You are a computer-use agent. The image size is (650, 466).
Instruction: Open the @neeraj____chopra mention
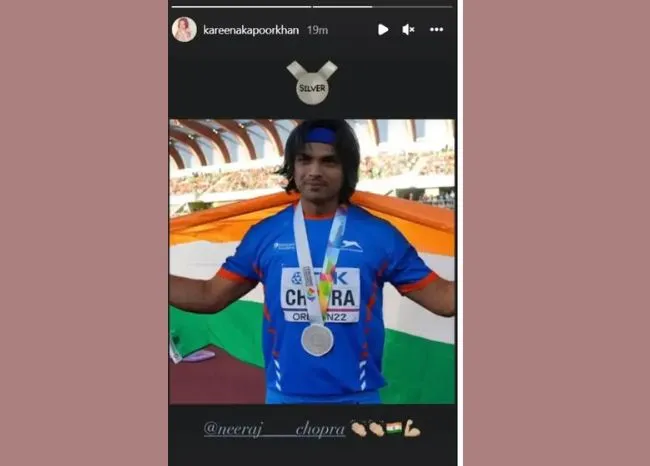(274, 429)
